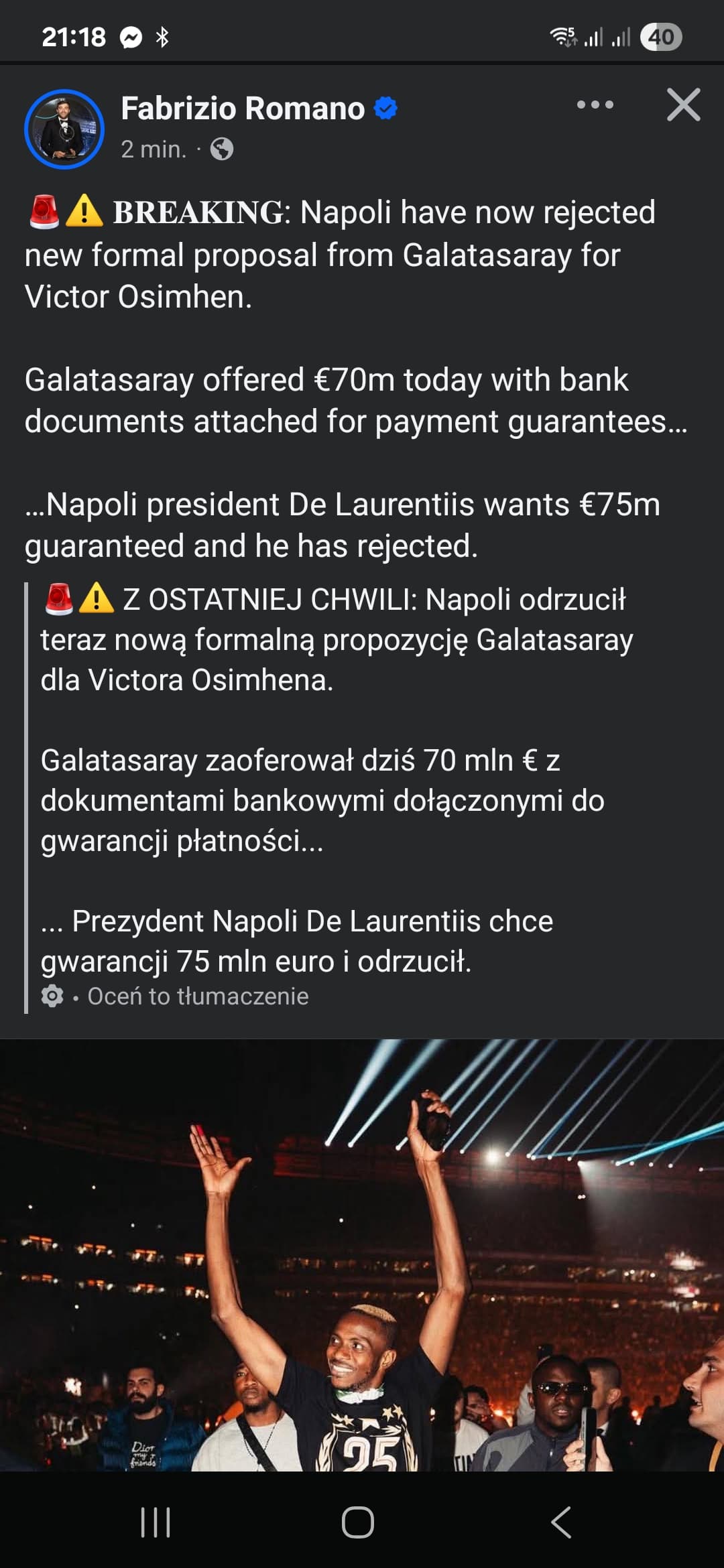Image resolution: width=724 pixels, height=1568 pixels.
Task: Open Fabrizio Romano's profile picture
Action: click(x=64, y=129)
